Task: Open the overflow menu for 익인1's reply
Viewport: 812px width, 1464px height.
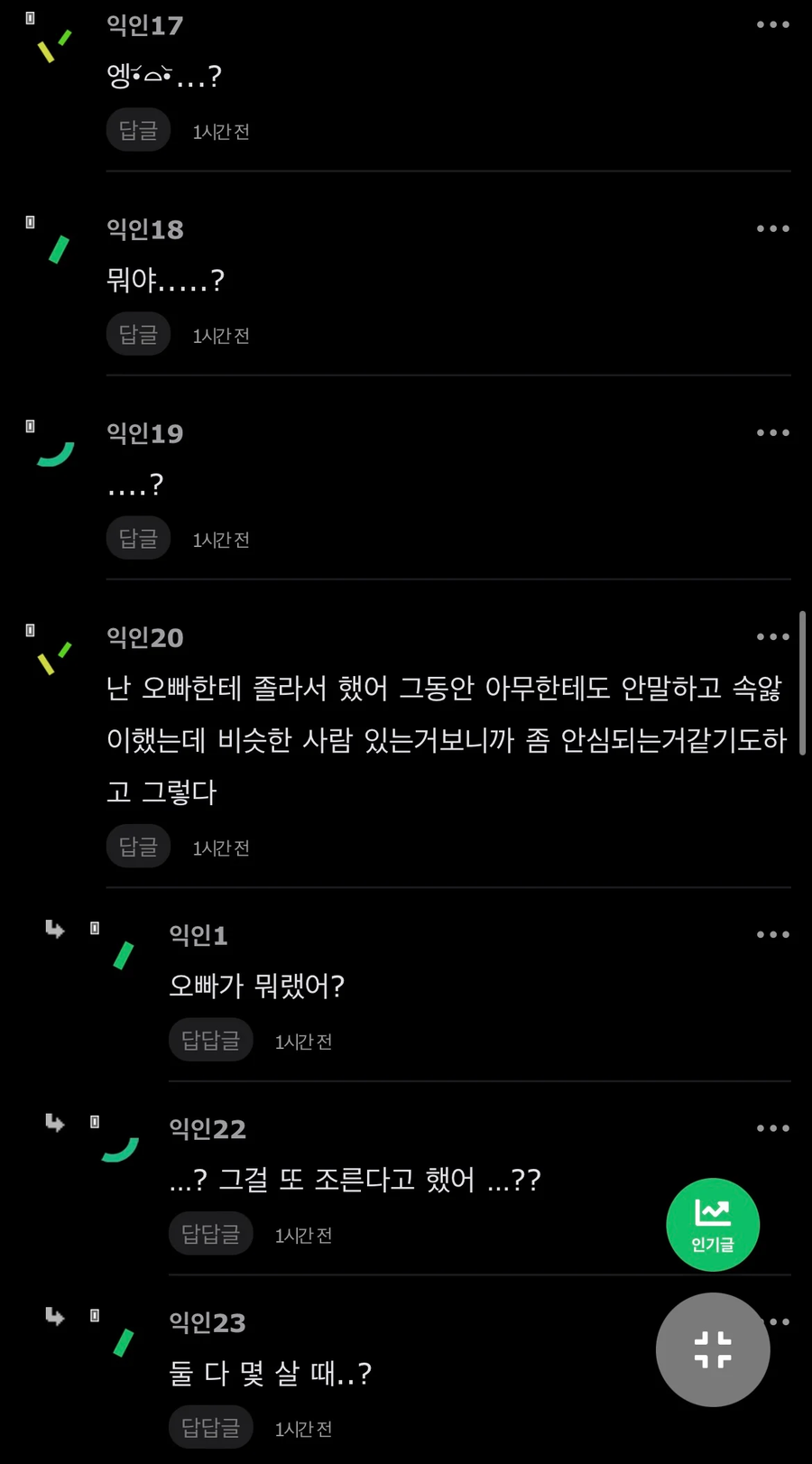Action: pyautogui.click(x=772, y=935)
